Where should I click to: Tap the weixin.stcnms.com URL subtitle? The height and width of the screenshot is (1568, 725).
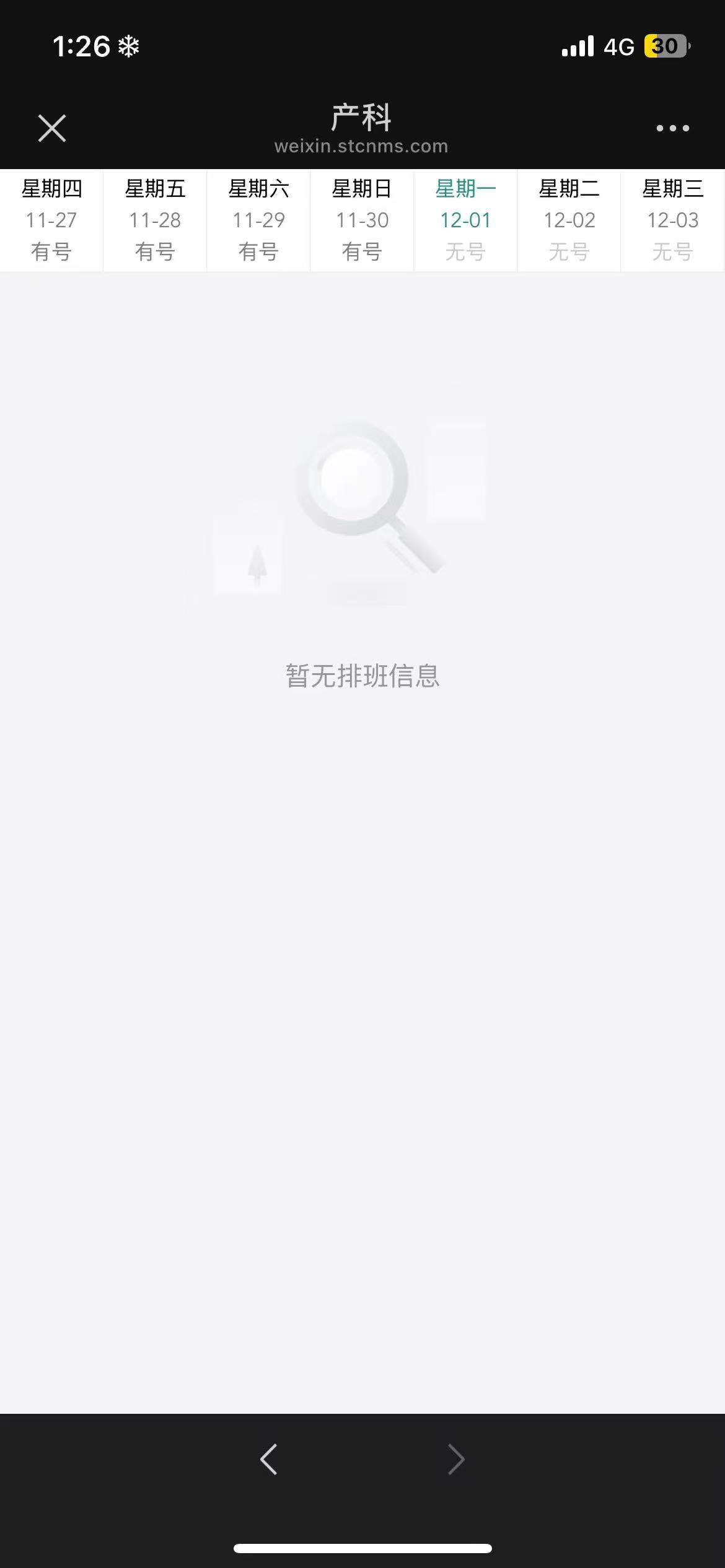point(362,147)
